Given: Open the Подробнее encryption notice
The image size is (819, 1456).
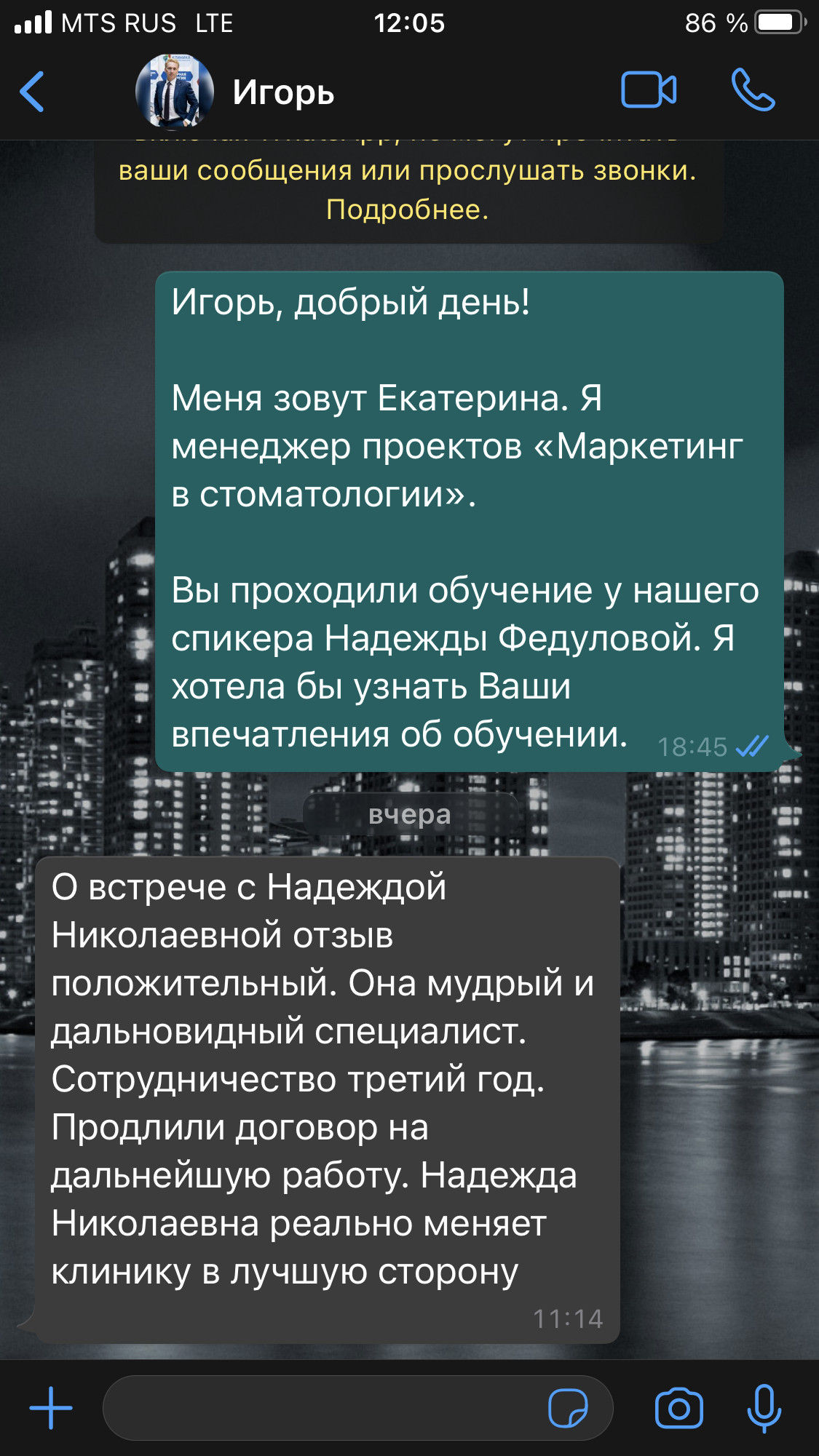Looking at the screenshot, I should click(407, 210).
